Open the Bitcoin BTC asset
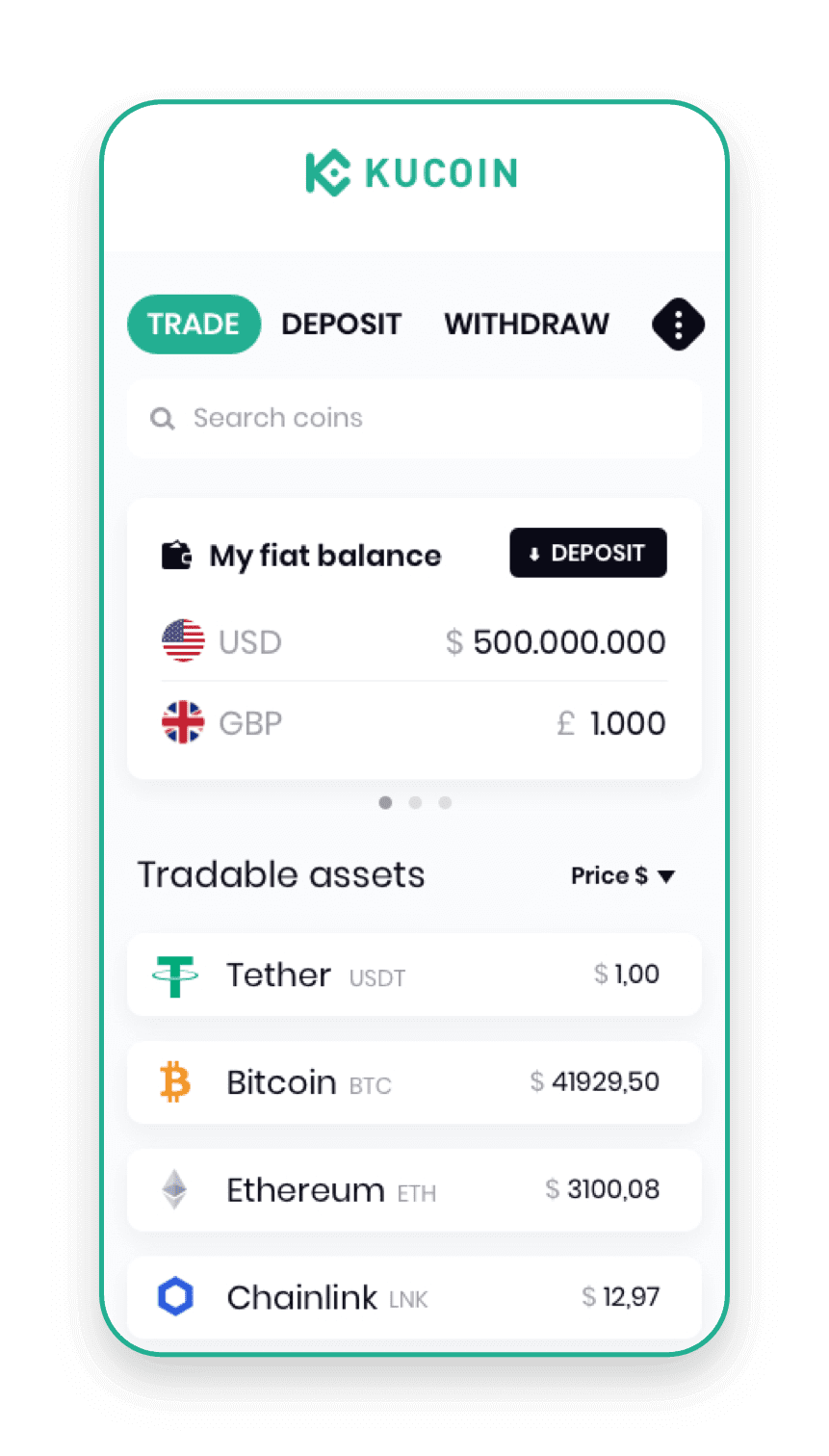 414,1082
